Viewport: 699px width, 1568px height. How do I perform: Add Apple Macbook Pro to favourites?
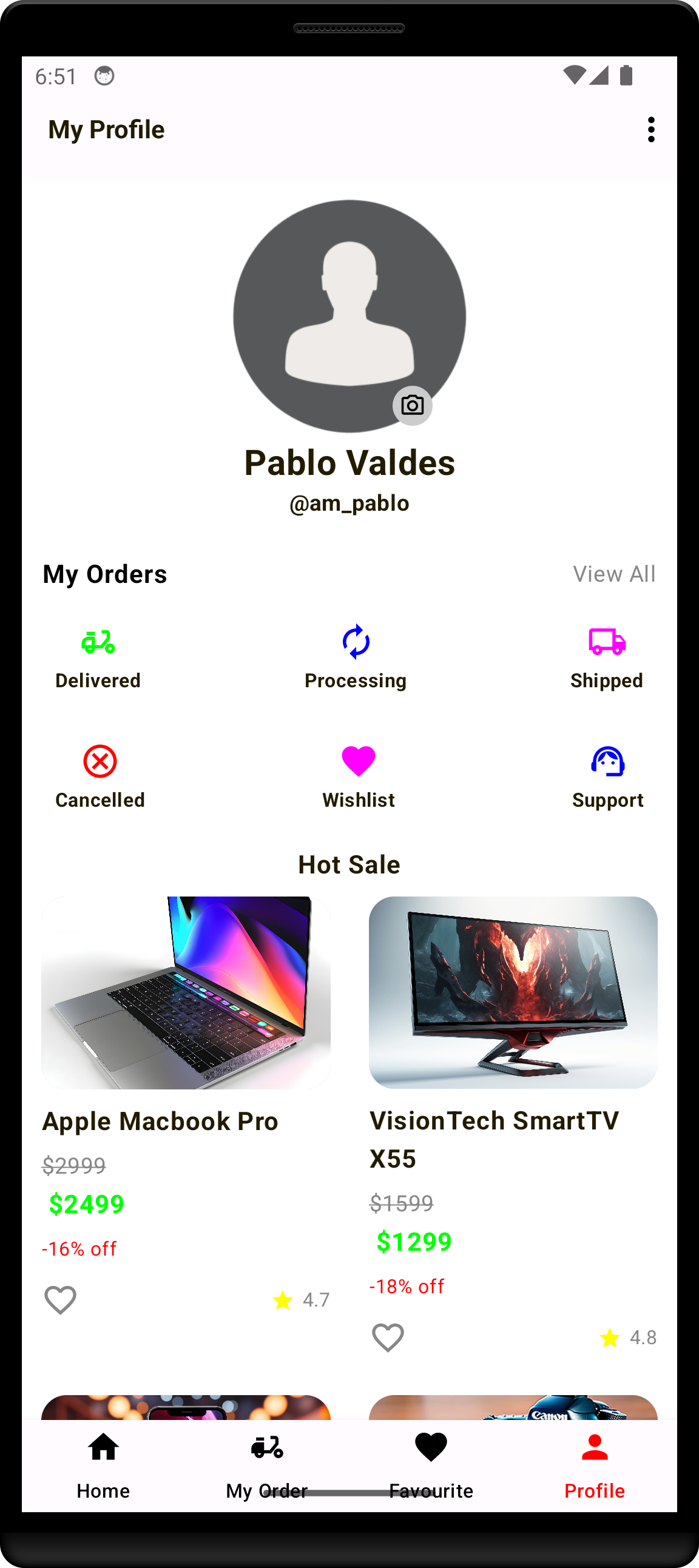pyautogui.click(x=60, y=1299)
